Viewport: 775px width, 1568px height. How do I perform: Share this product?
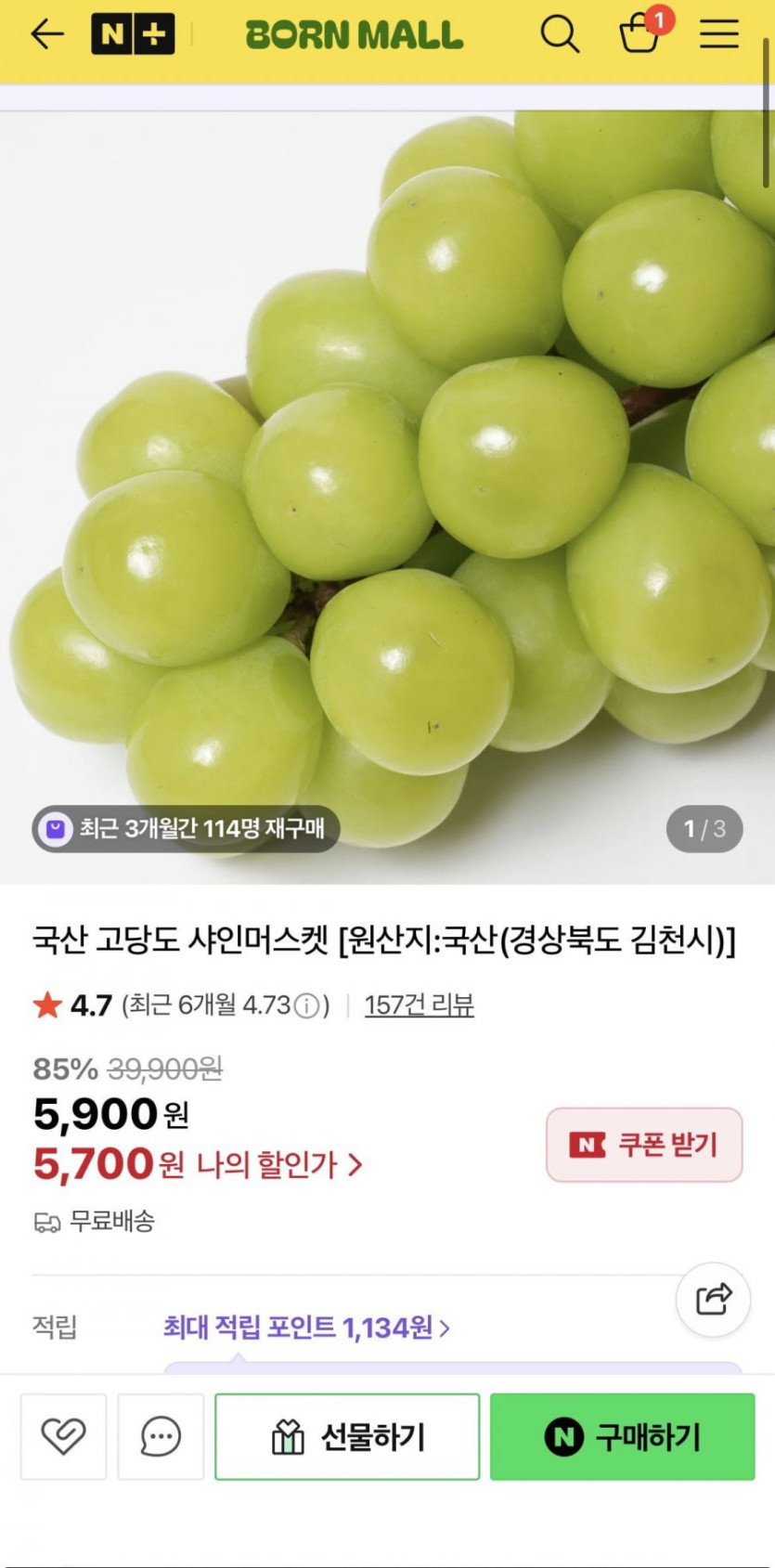(x=713, y=1299)
